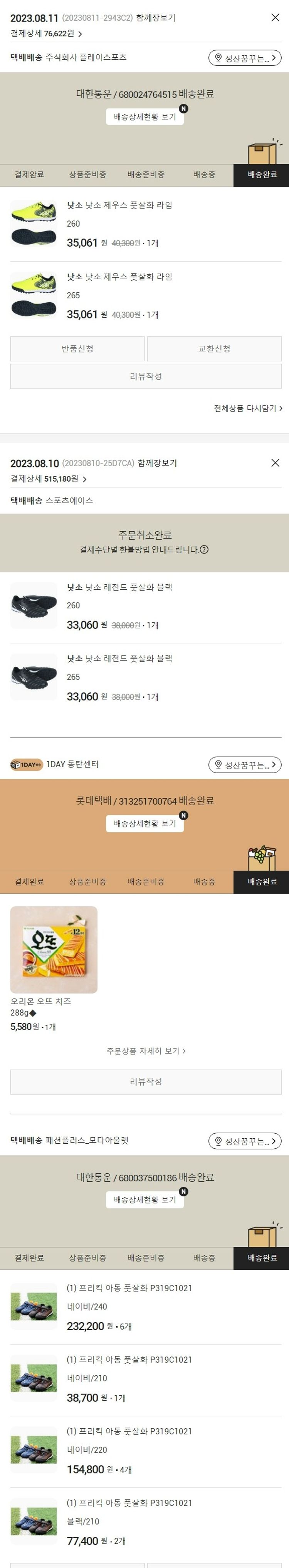Viewport: 289px width, 1568px height.
Task: Delete the 2023.08.10 order with X
Action: (x=275, y=463)
